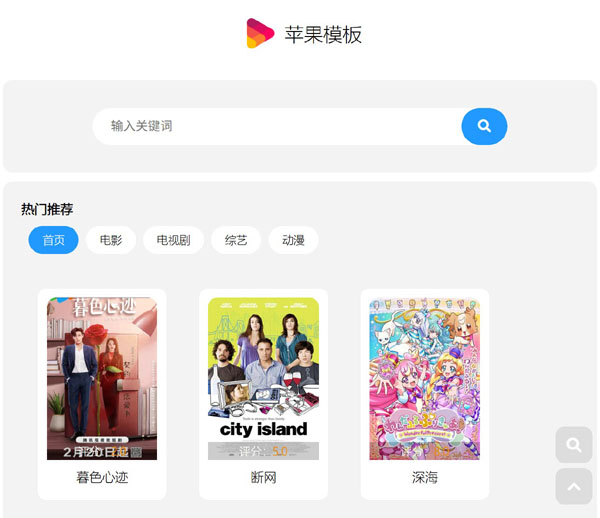Switch to the 动漫 tab

point(293,240)
